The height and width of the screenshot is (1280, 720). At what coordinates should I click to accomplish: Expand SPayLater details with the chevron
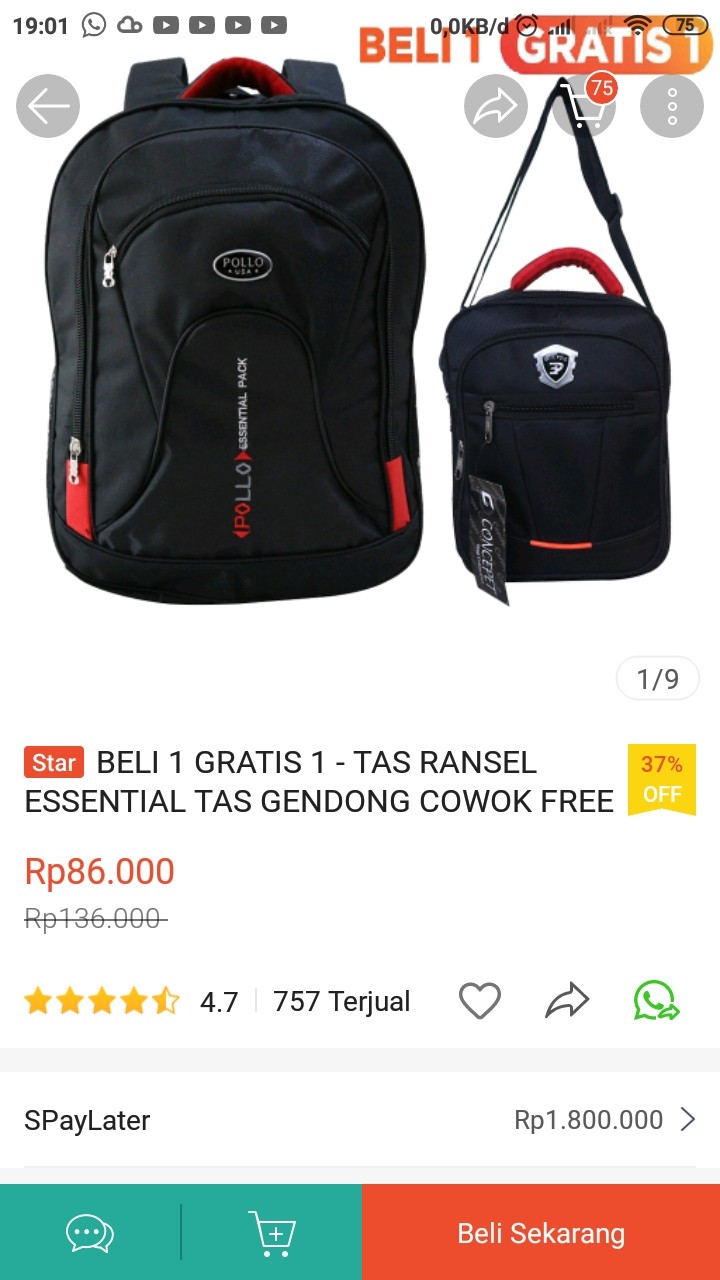(x=692, y=1119)
